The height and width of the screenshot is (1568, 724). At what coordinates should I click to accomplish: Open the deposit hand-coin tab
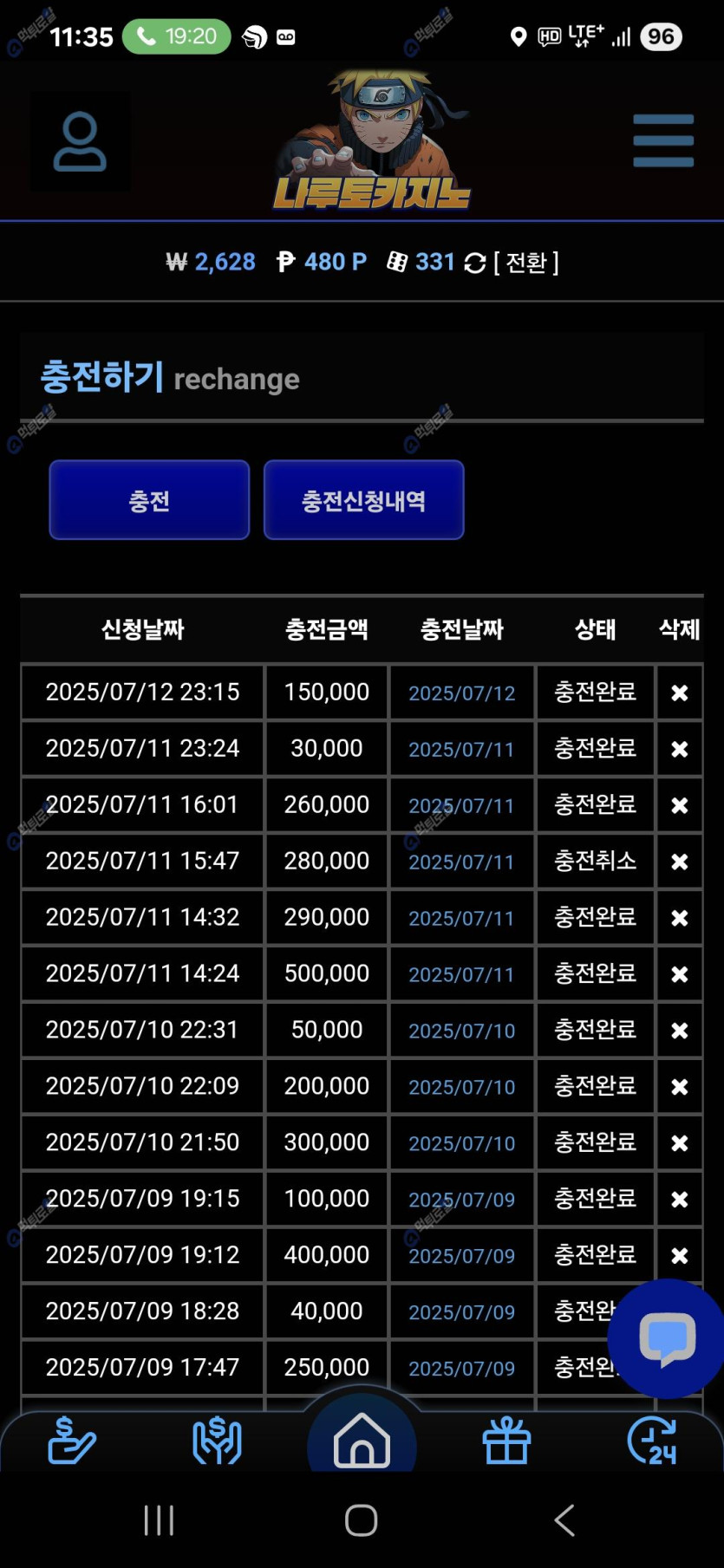point(72,1441)
